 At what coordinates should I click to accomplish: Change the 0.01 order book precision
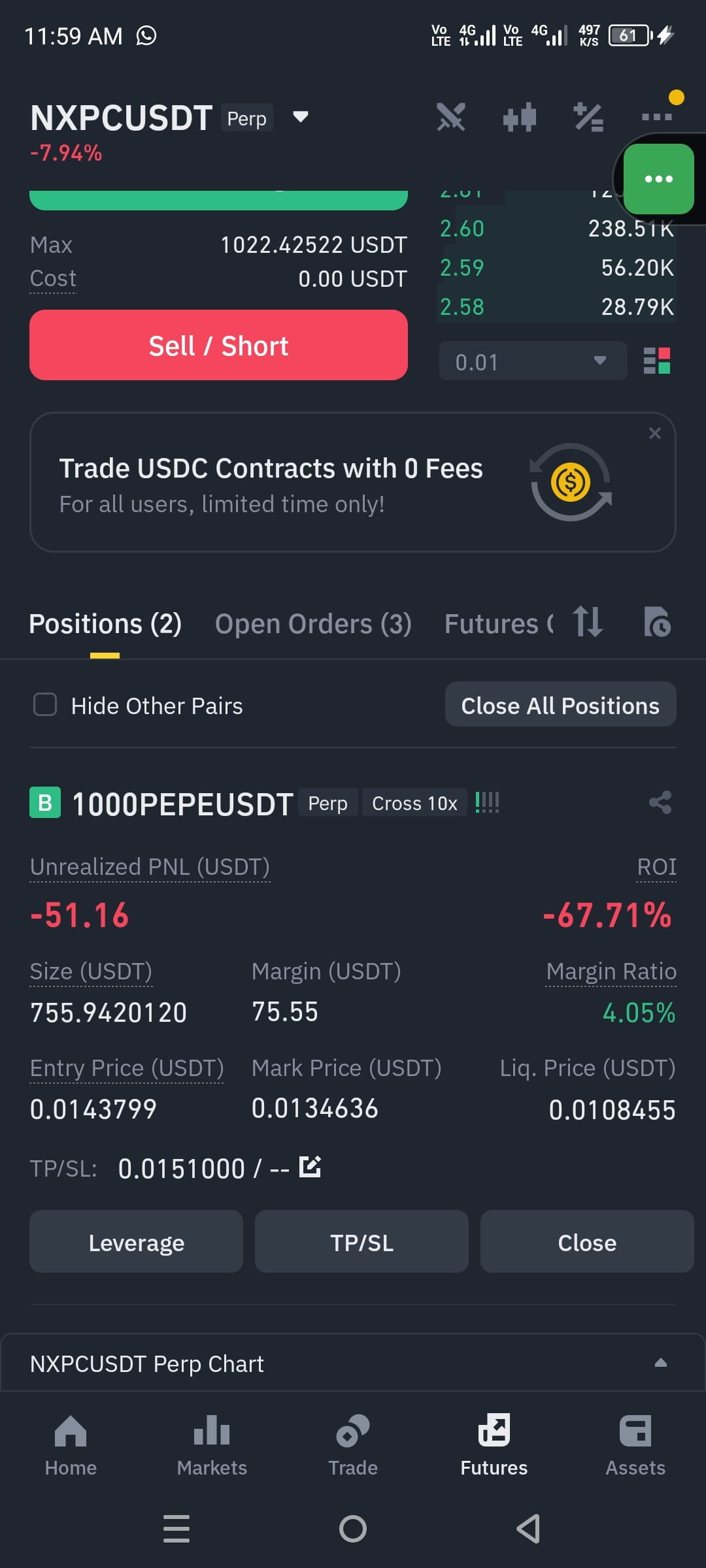click(x=533, y=361)
